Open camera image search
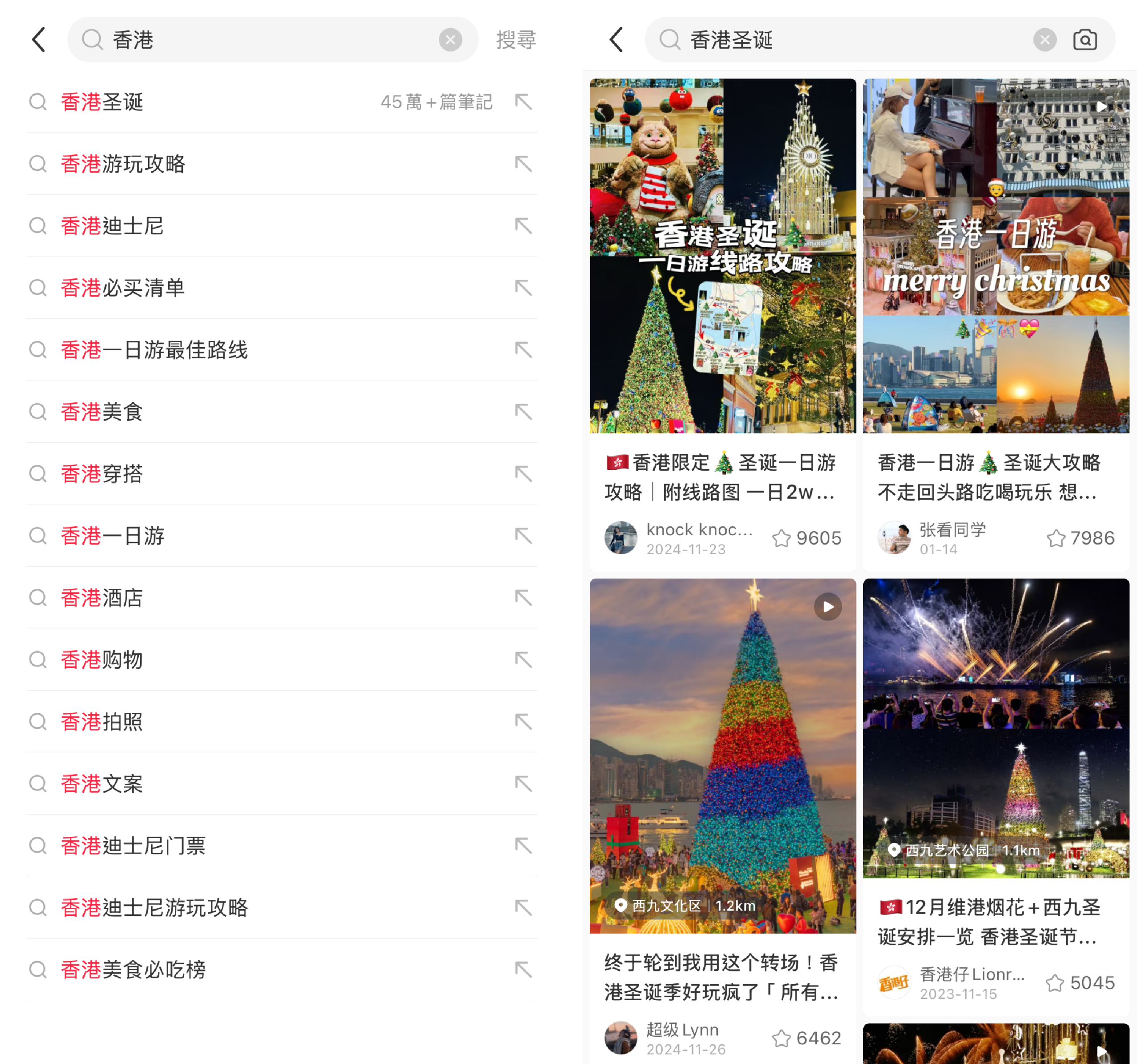This screenshot has height=1064, width=1142. click(1084, 40)
